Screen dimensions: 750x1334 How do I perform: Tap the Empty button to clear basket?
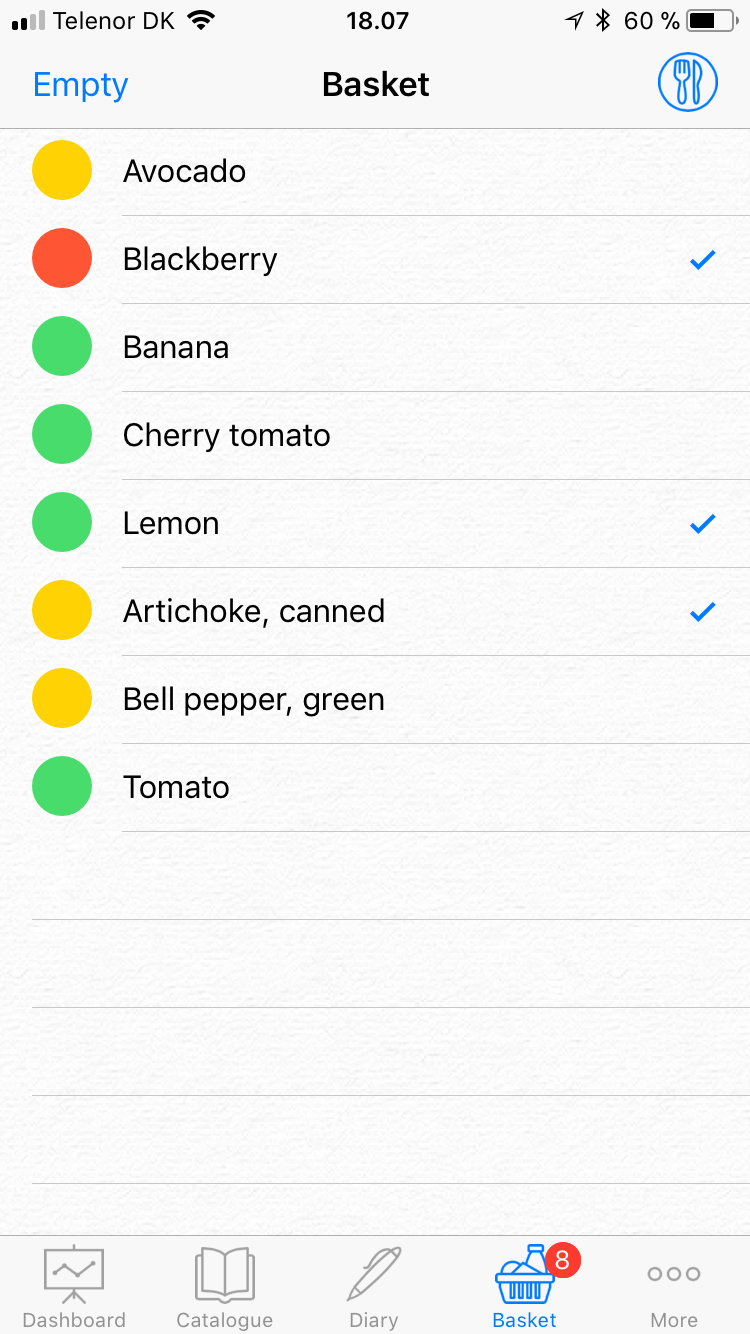pyautogui.click(x=80, y=85)
